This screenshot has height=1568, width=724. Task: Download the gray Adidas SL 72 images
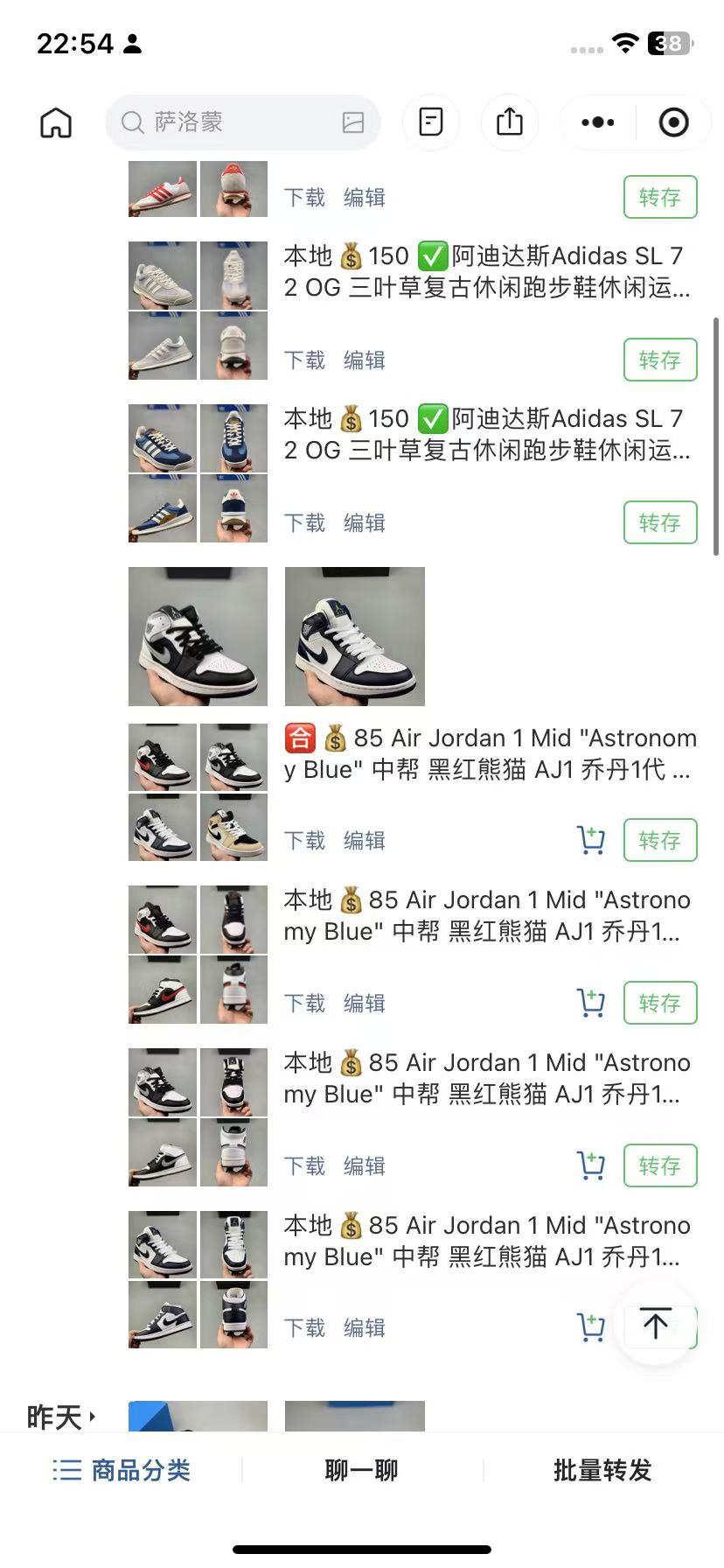point(304,360)
